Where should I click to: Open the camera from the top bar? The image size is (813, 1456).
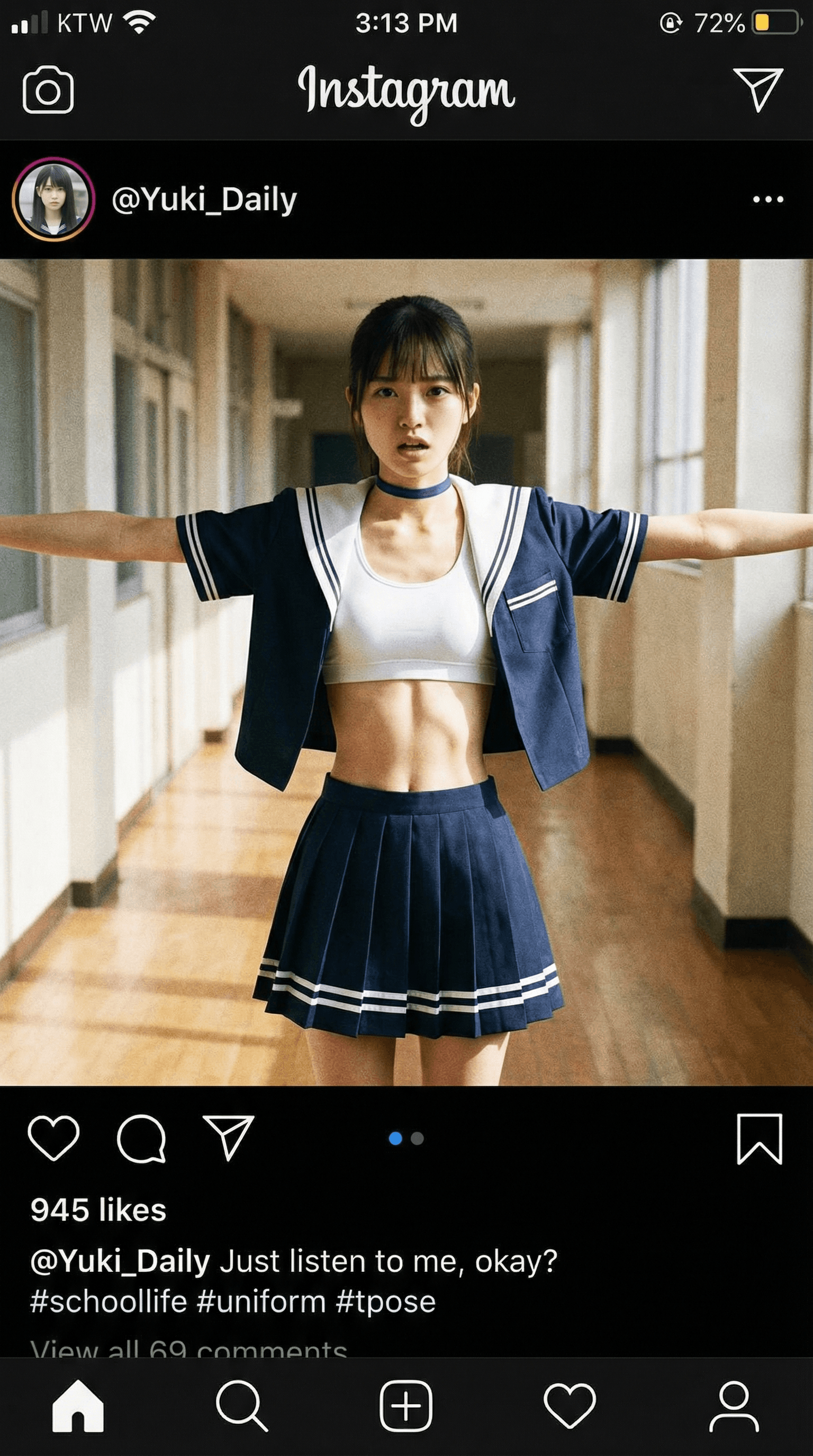pos(48,90)
